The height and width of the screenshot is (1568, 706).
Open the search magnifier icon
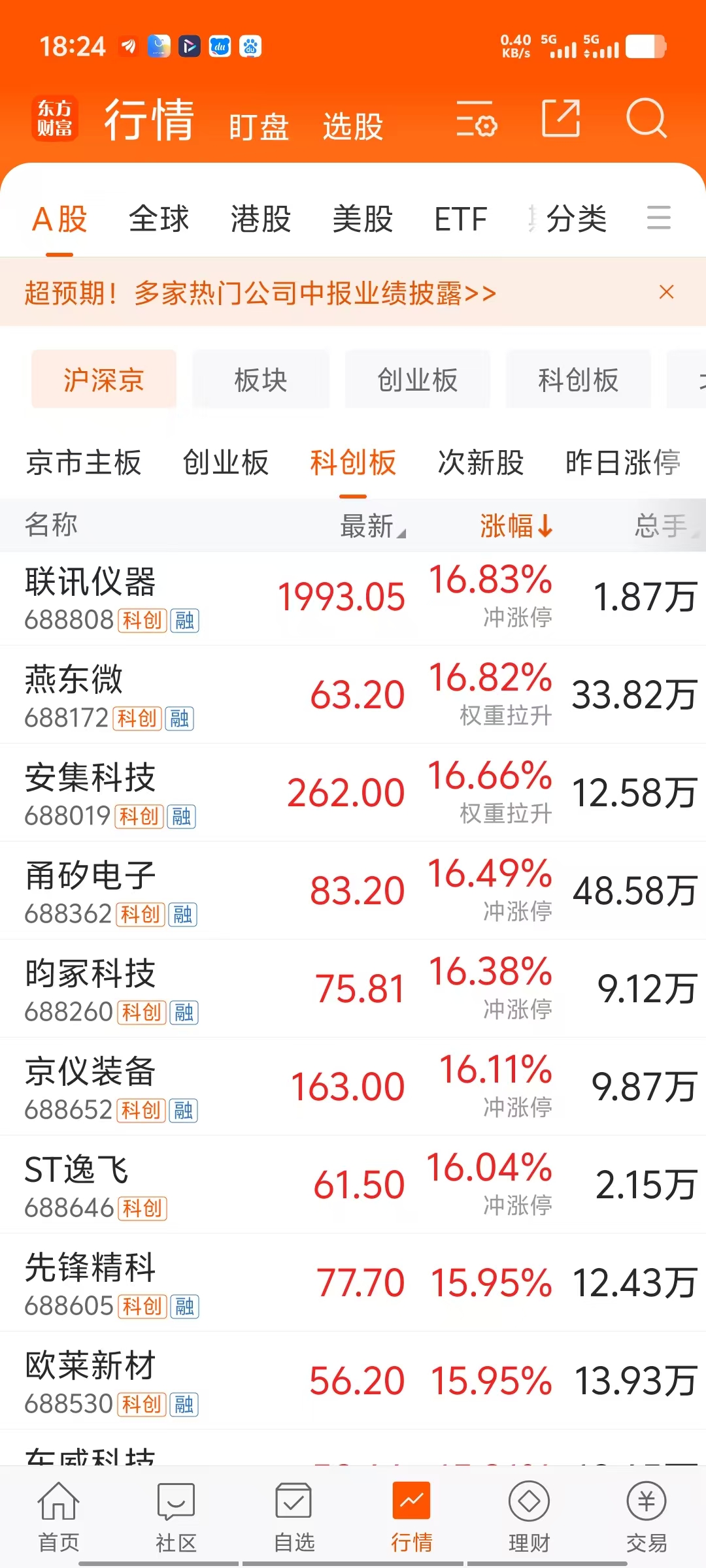point(647,118)
